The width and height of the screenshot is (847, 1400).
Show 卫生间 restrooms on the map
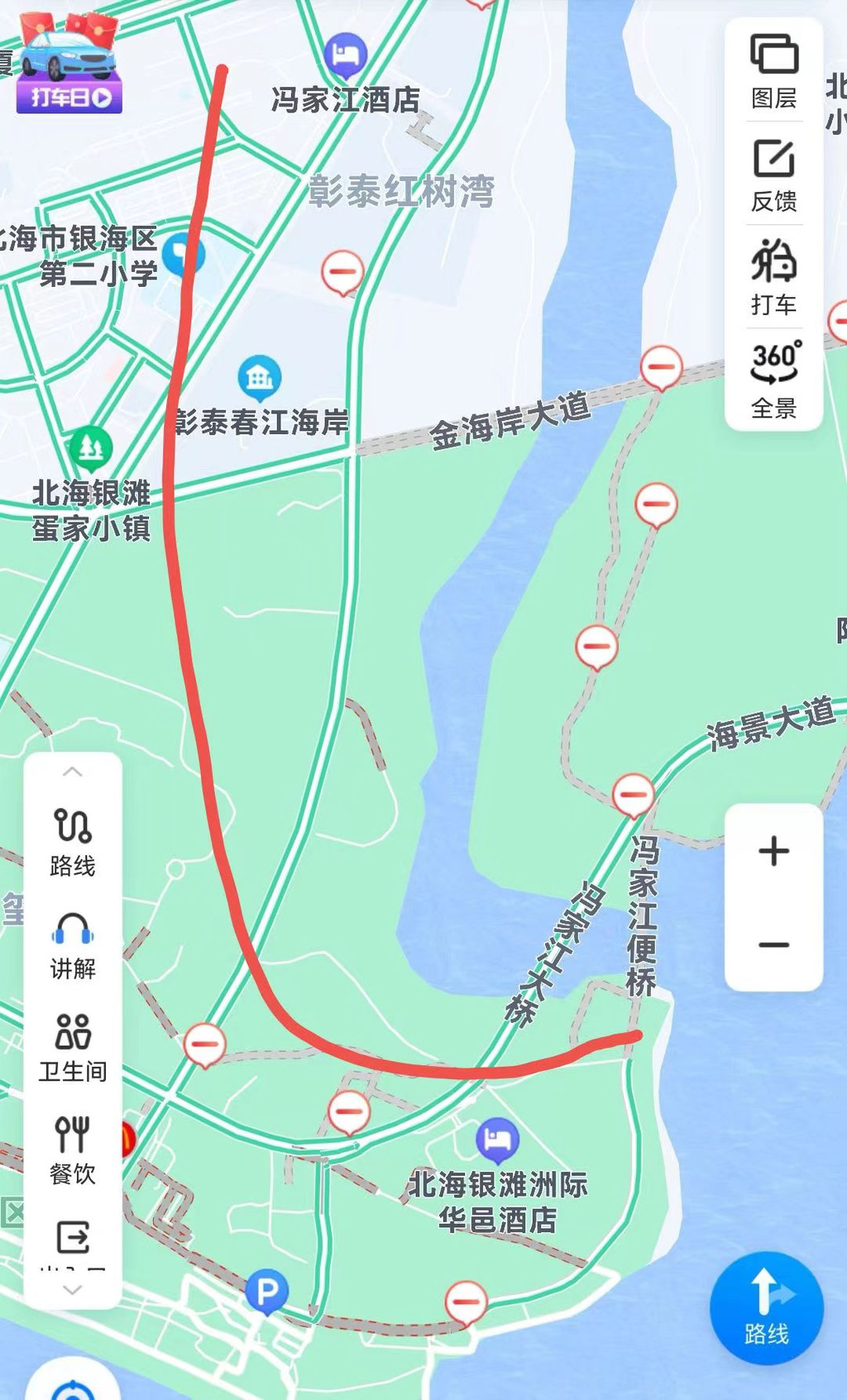(73, 1047)
